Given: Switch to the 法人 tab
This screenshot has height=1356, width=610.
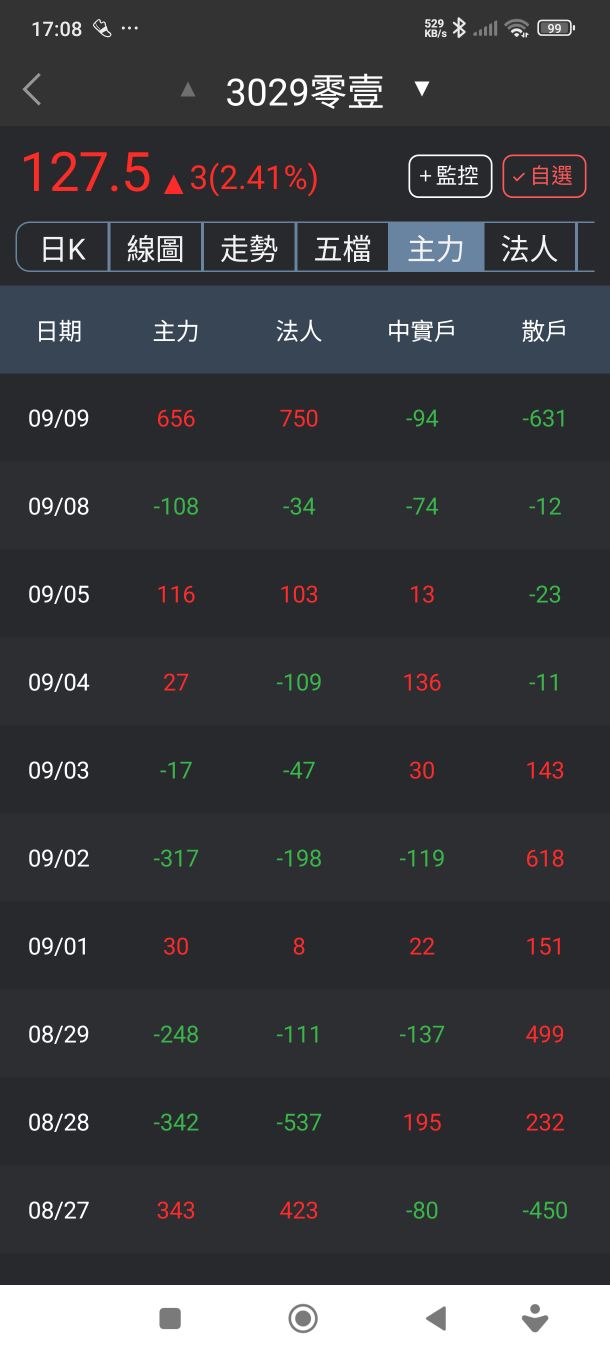Looking at the screenshot, I should pos(529,248).
